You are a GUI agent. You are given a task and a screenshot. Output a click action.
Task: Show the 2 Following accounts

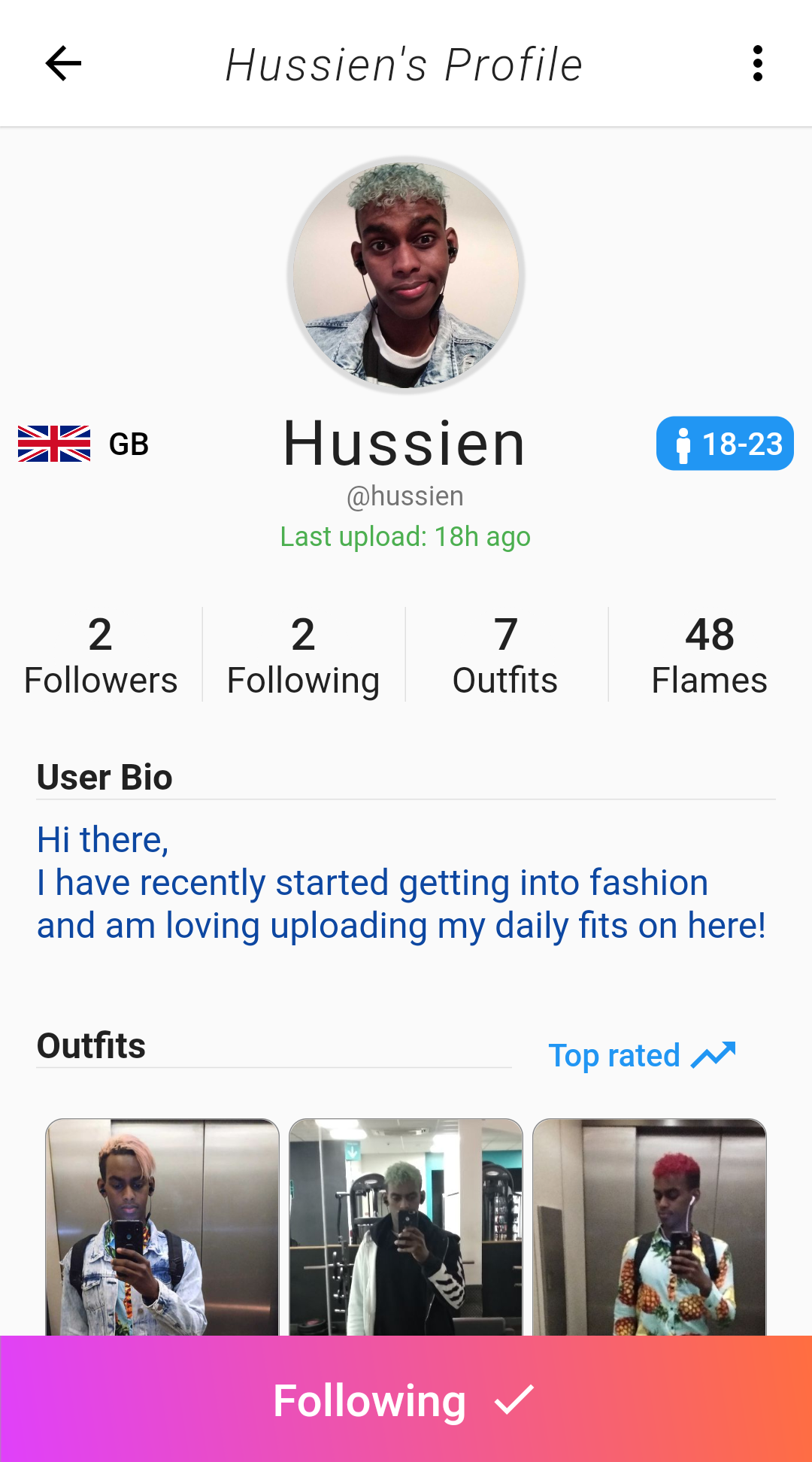tap(304, 654)
